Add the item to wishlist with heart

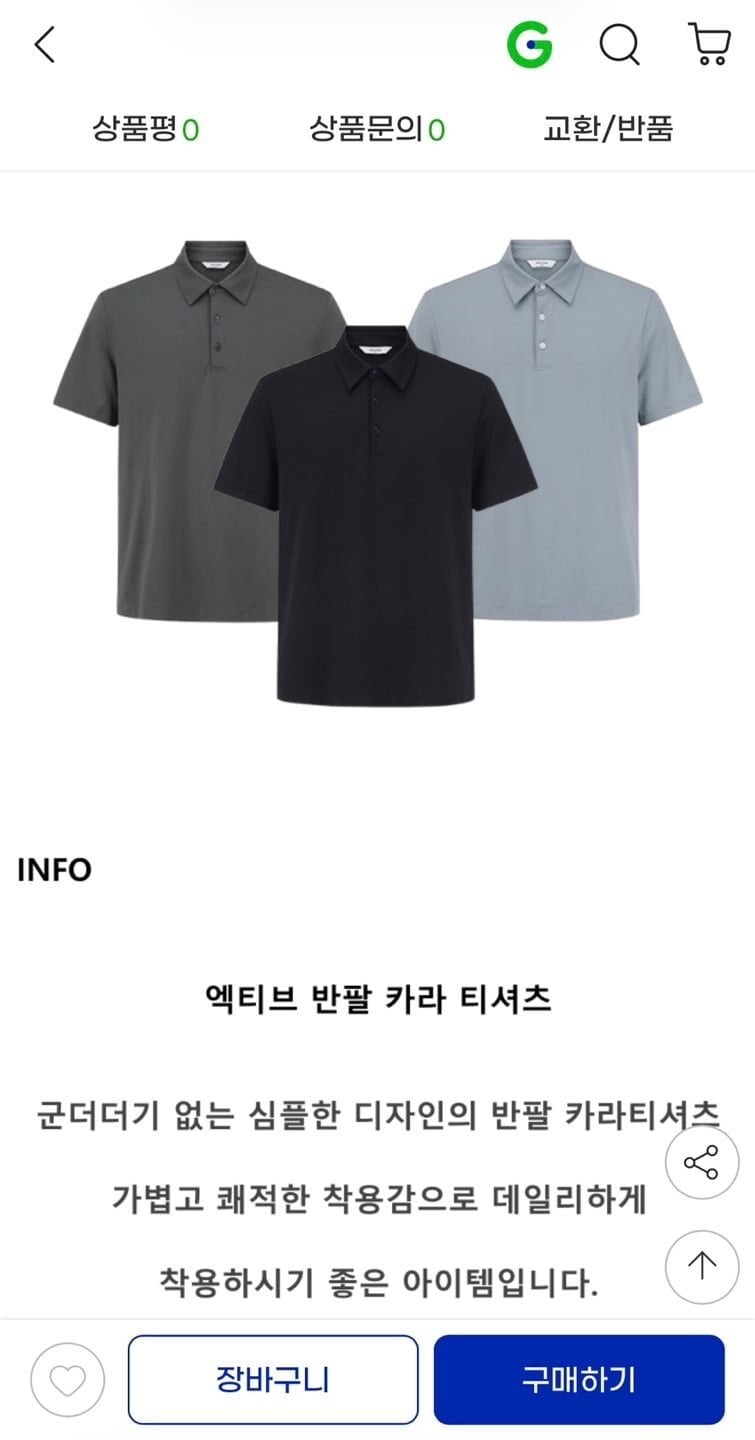pos(67,1380)
